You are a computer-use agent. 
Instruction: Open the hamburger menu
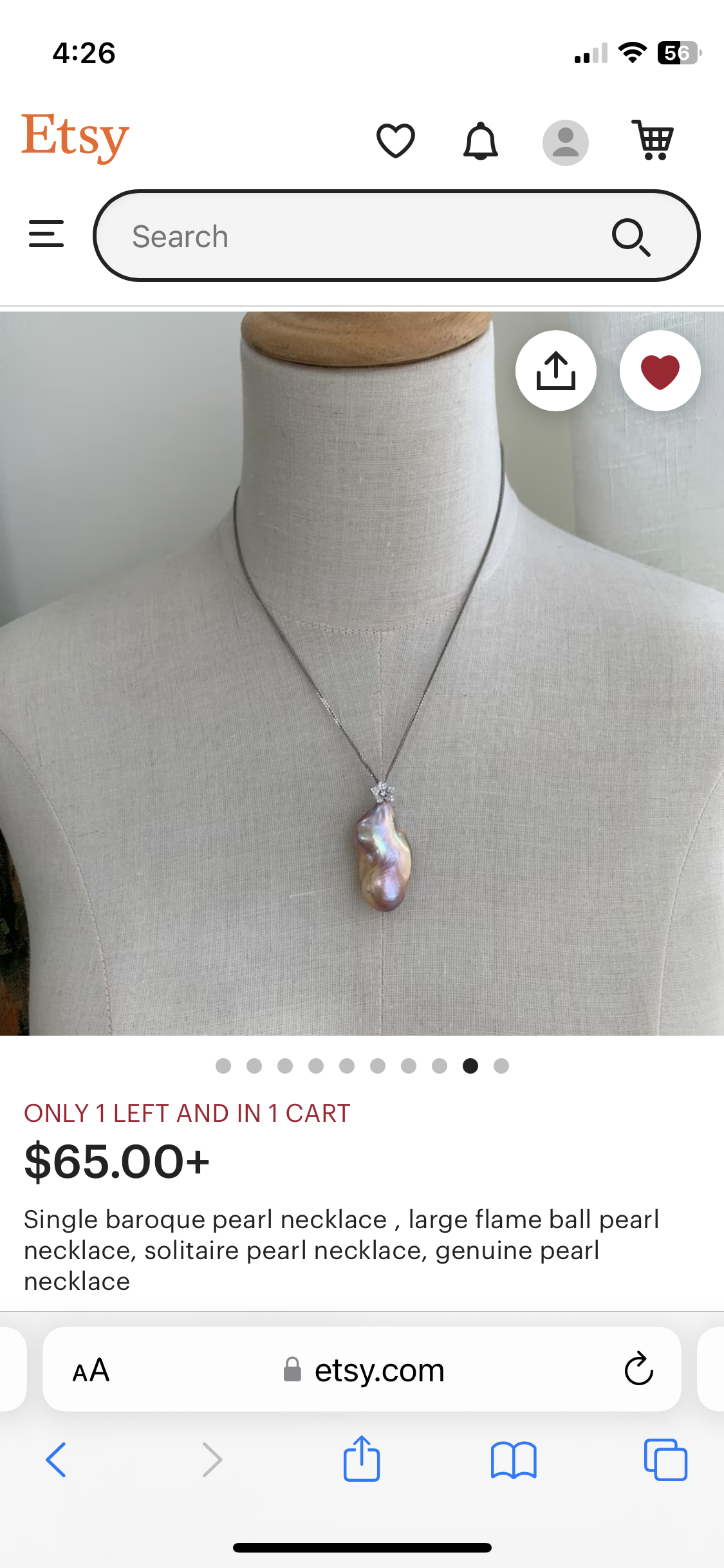[x=46, y=234]
